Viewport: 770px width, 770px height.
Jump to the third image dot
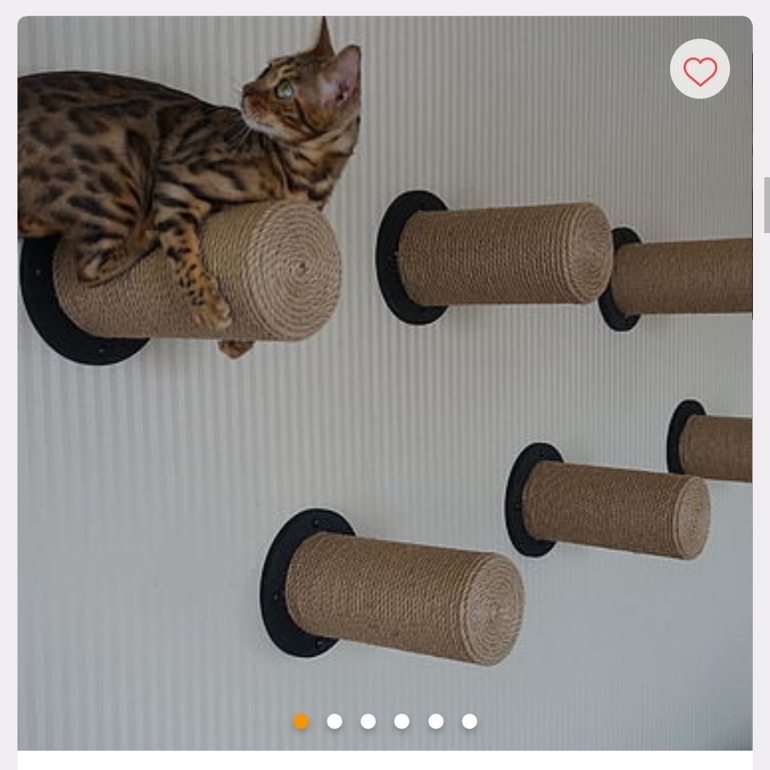(368, 721)
